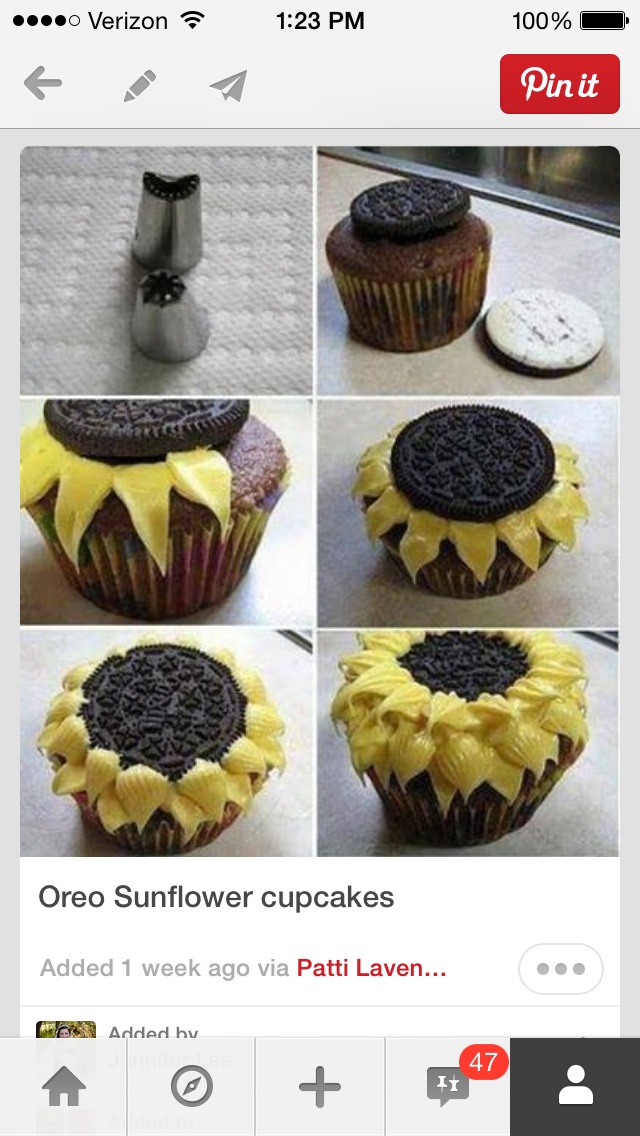This screenshot has width=640, height=1136.
Task: Open Patti Laven's profile link
Action: [x=371, y=968]
